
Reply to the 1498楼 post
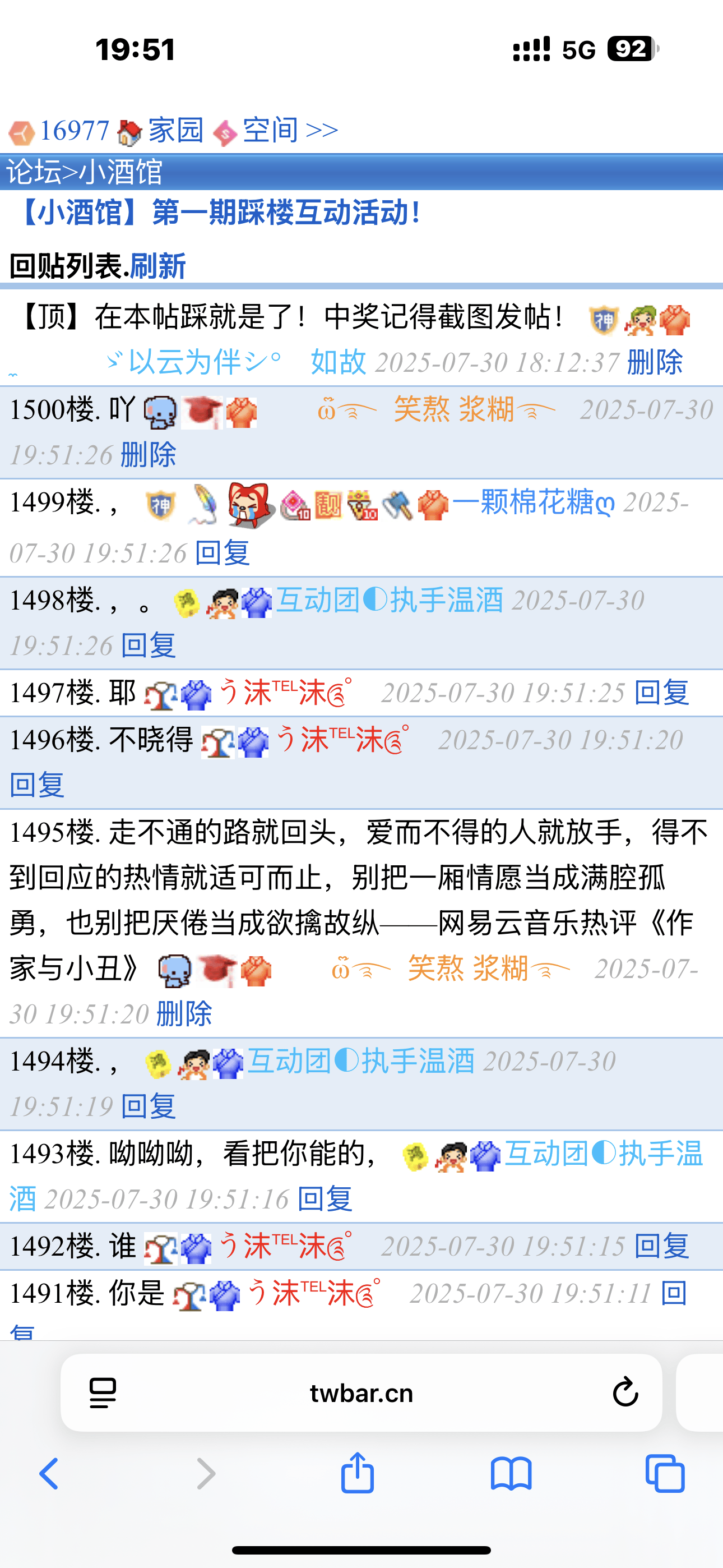coord(148,646)
